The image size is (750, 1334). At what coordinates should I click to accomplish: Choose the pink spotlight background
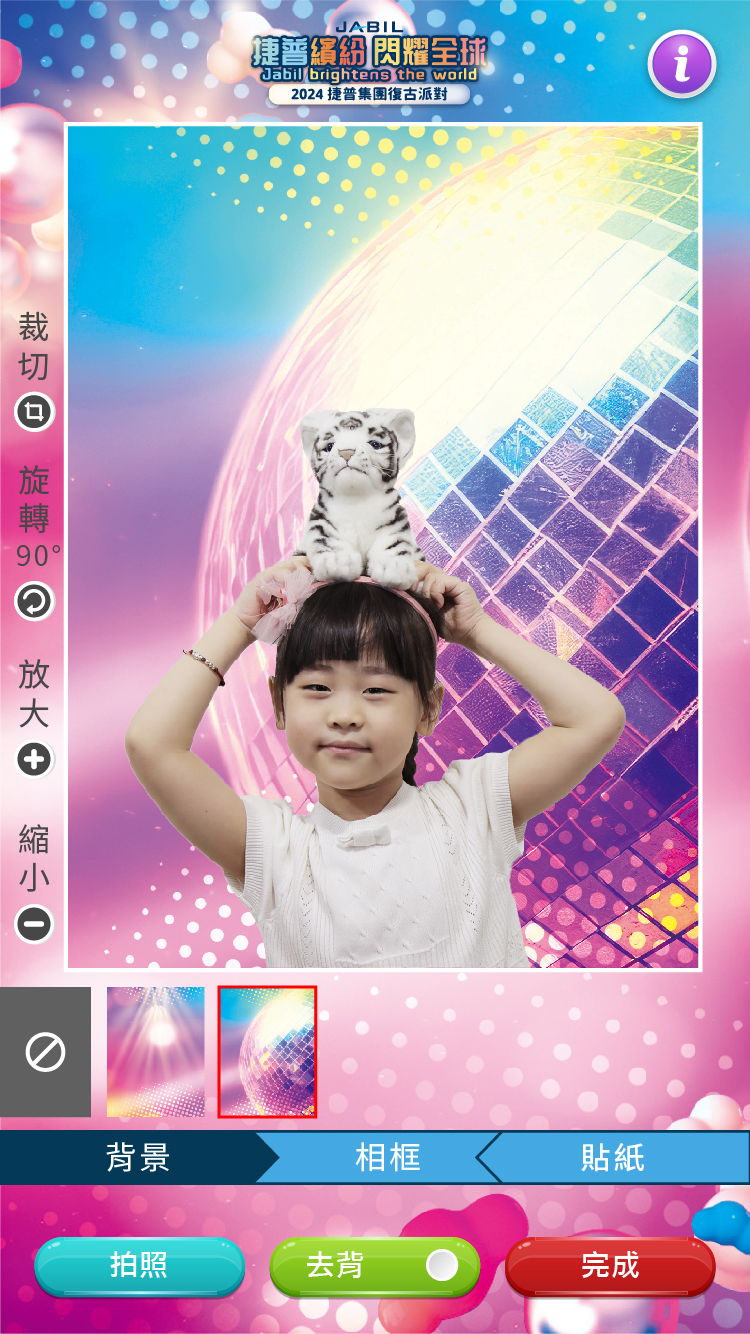coord(155,1052)
